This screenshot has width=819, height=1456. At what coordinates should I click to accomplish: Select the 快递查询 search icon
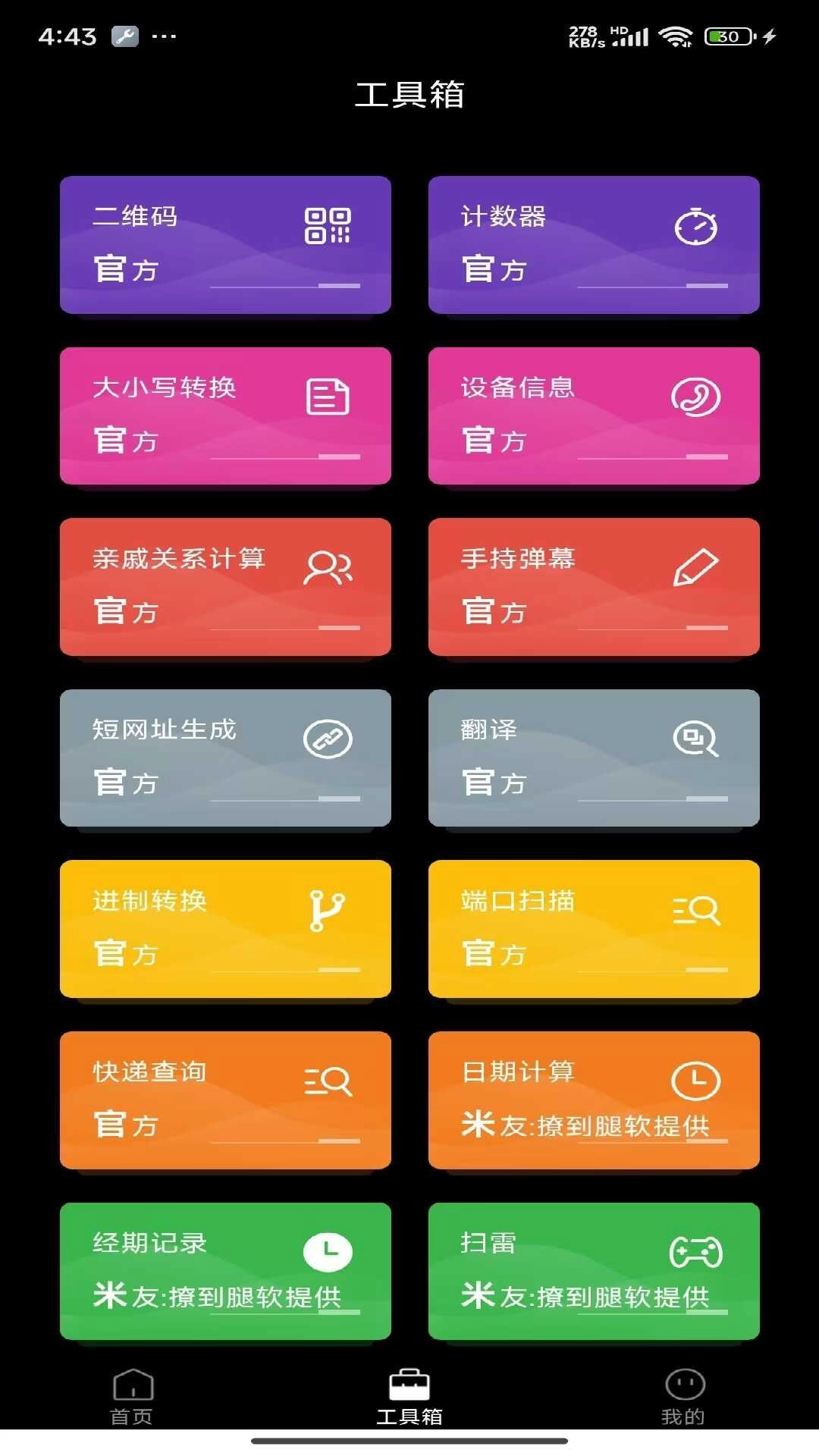coord(326,1081)
